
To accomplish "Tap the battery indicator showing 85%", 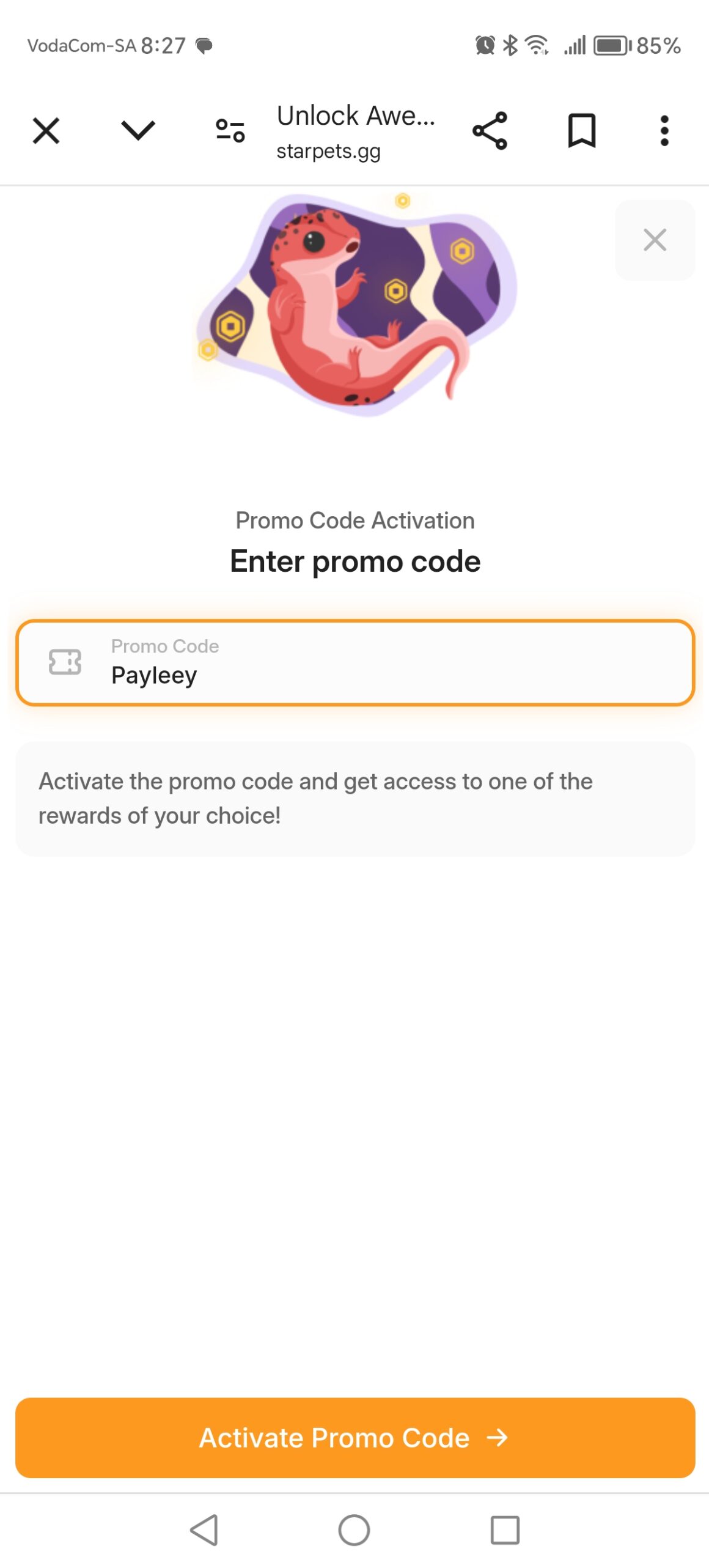I will pyautogui.click(x=610, y=45).
